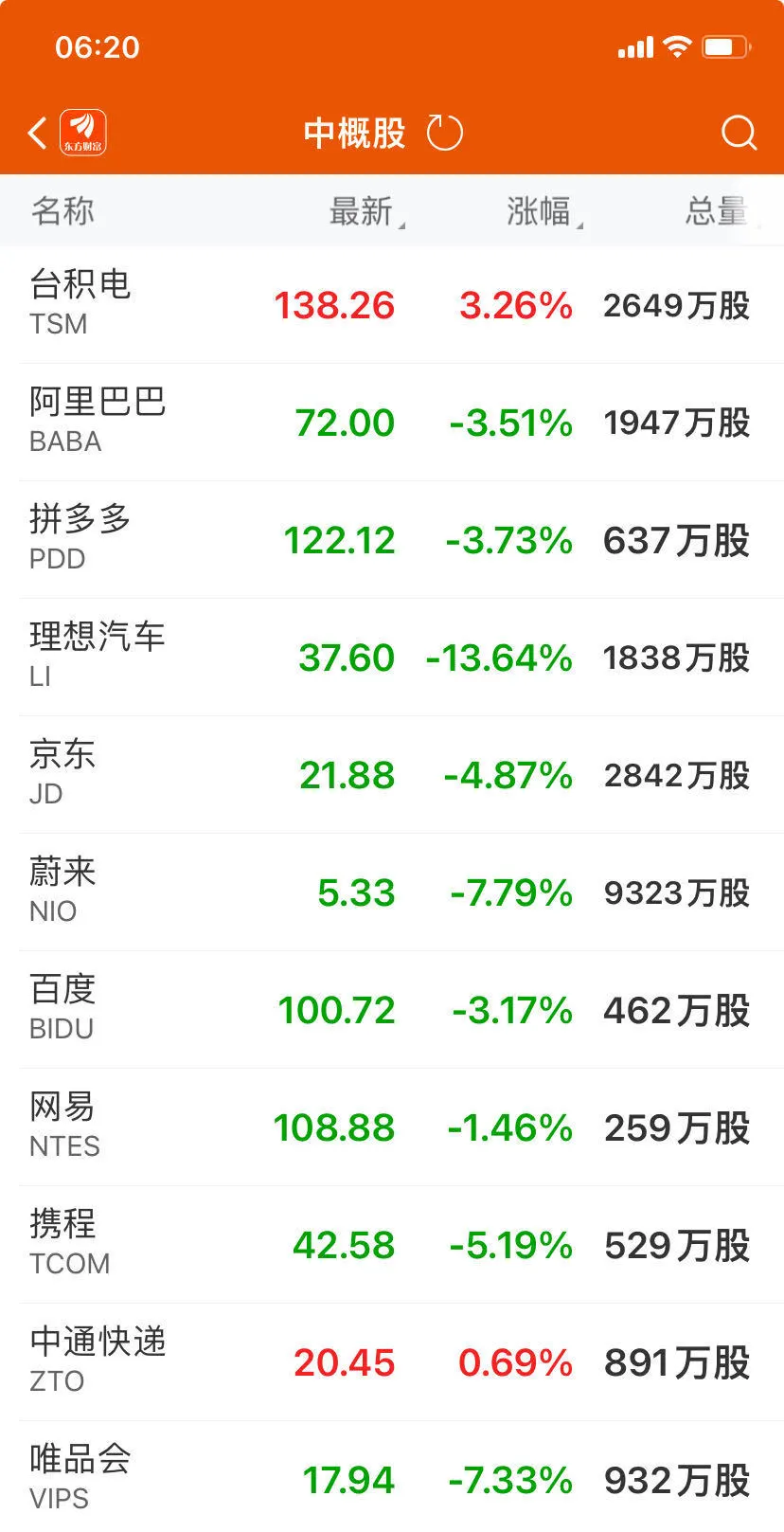Open 唯品会 VIPS stock details
The height and width of the screenshot is (1532, 784).
click(392, 1477)
